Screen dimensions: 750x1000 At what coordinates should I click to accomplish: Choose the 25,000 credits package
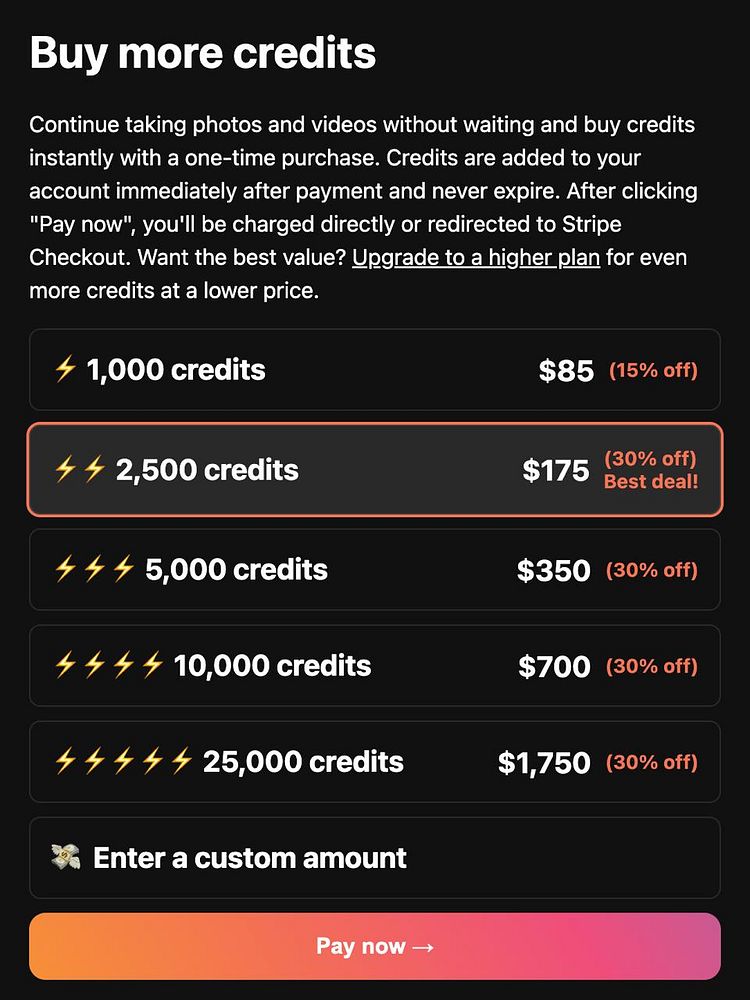tap(374, 762)
